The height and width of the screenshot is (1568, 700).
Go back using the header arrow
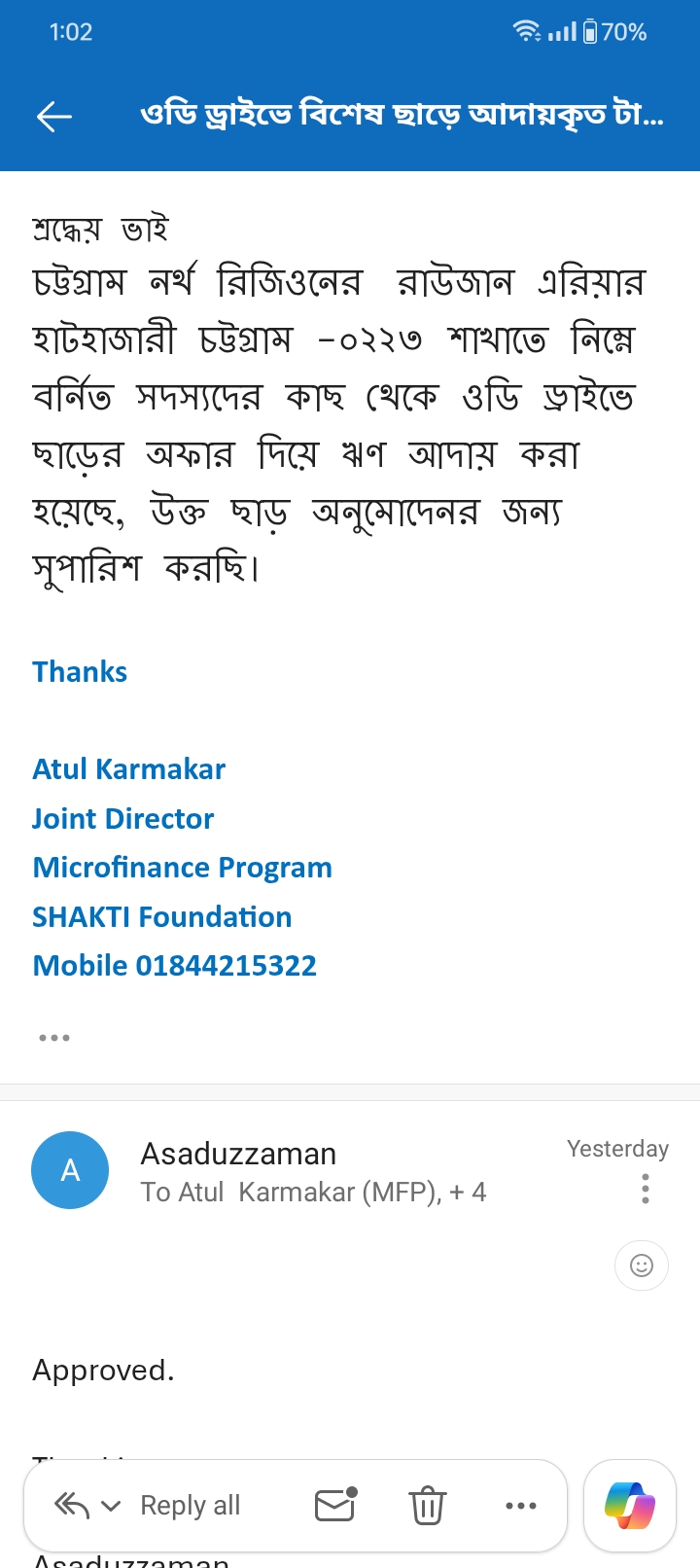(x=54, y=117)
